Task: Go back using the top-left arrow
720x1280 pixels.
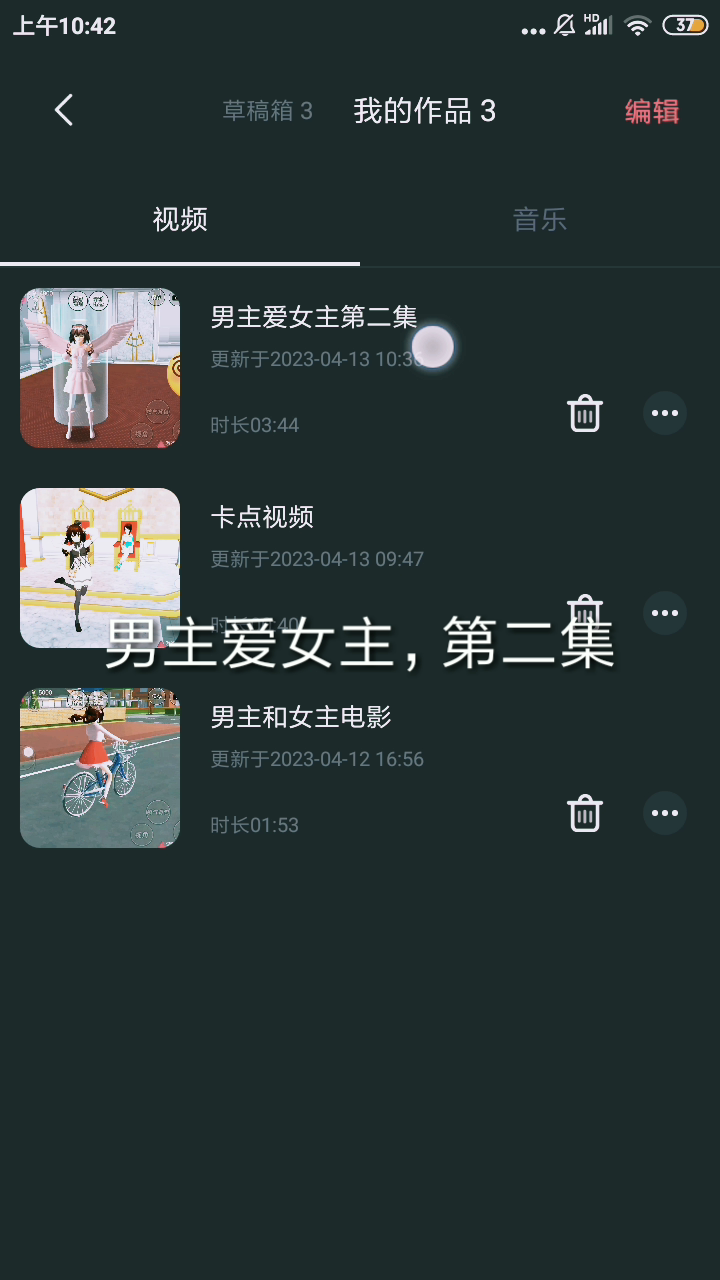Action: [64, 110]
